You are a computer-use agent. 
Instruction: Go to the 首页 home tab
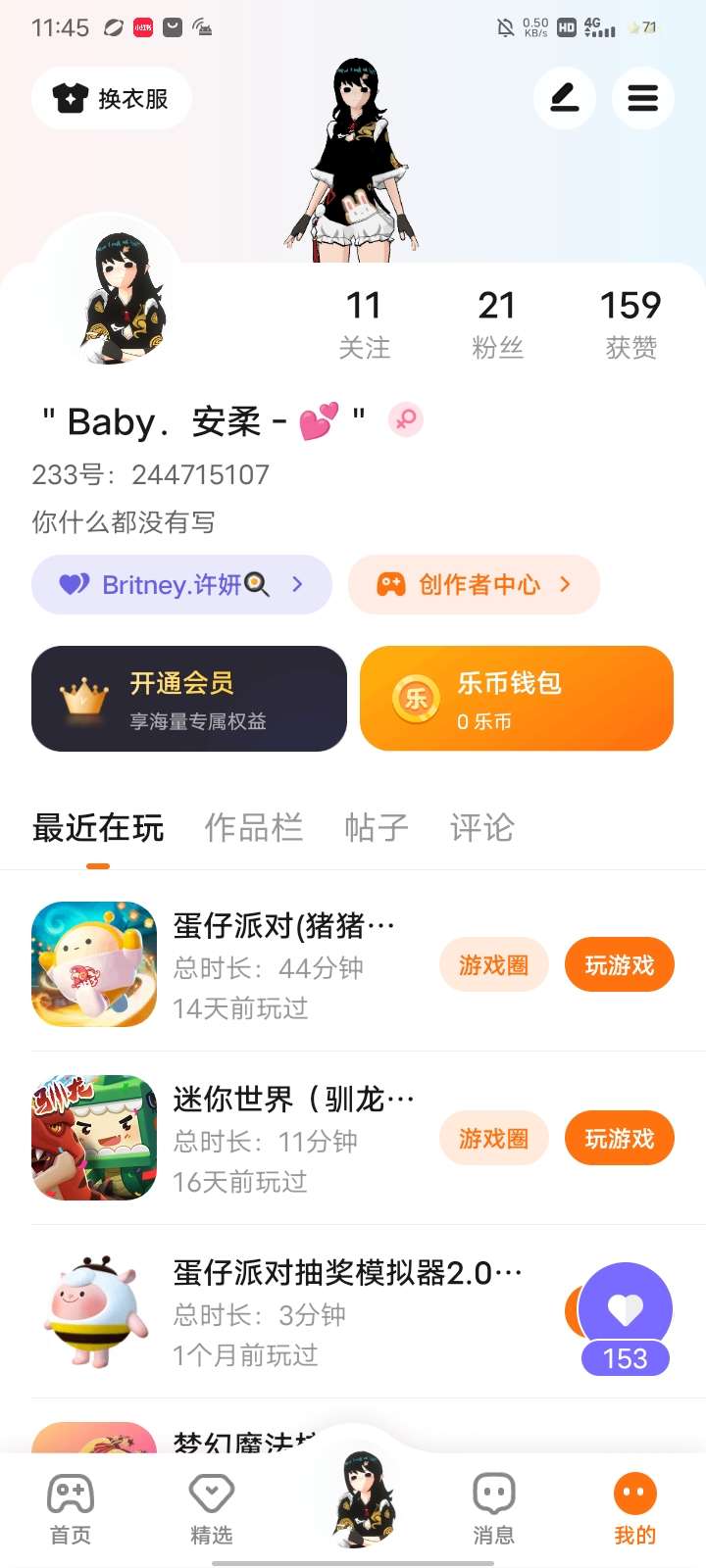(71, 1509)
